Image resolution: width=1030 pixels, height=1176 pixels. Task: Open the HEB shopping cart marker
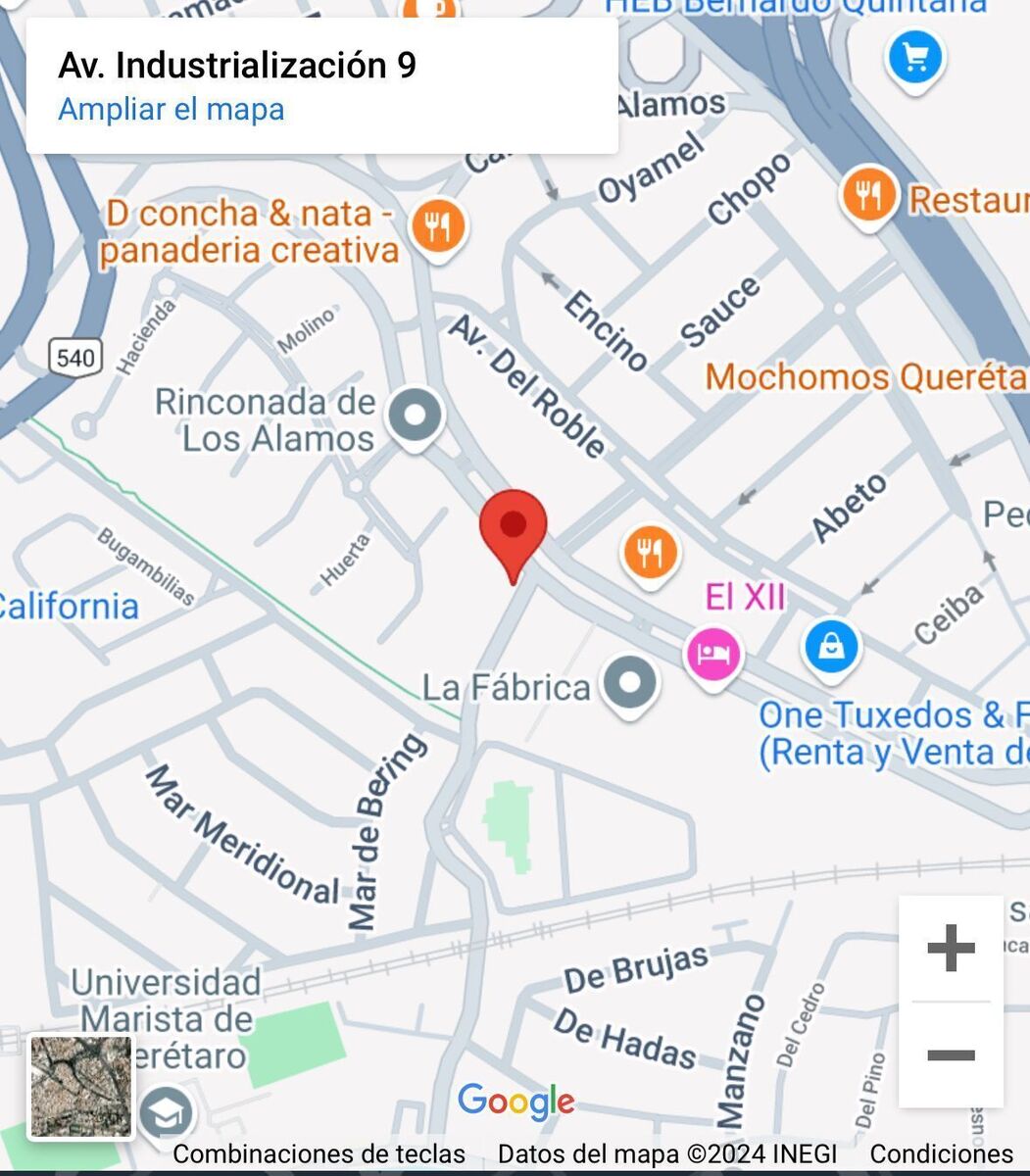[x=915, y=60]
